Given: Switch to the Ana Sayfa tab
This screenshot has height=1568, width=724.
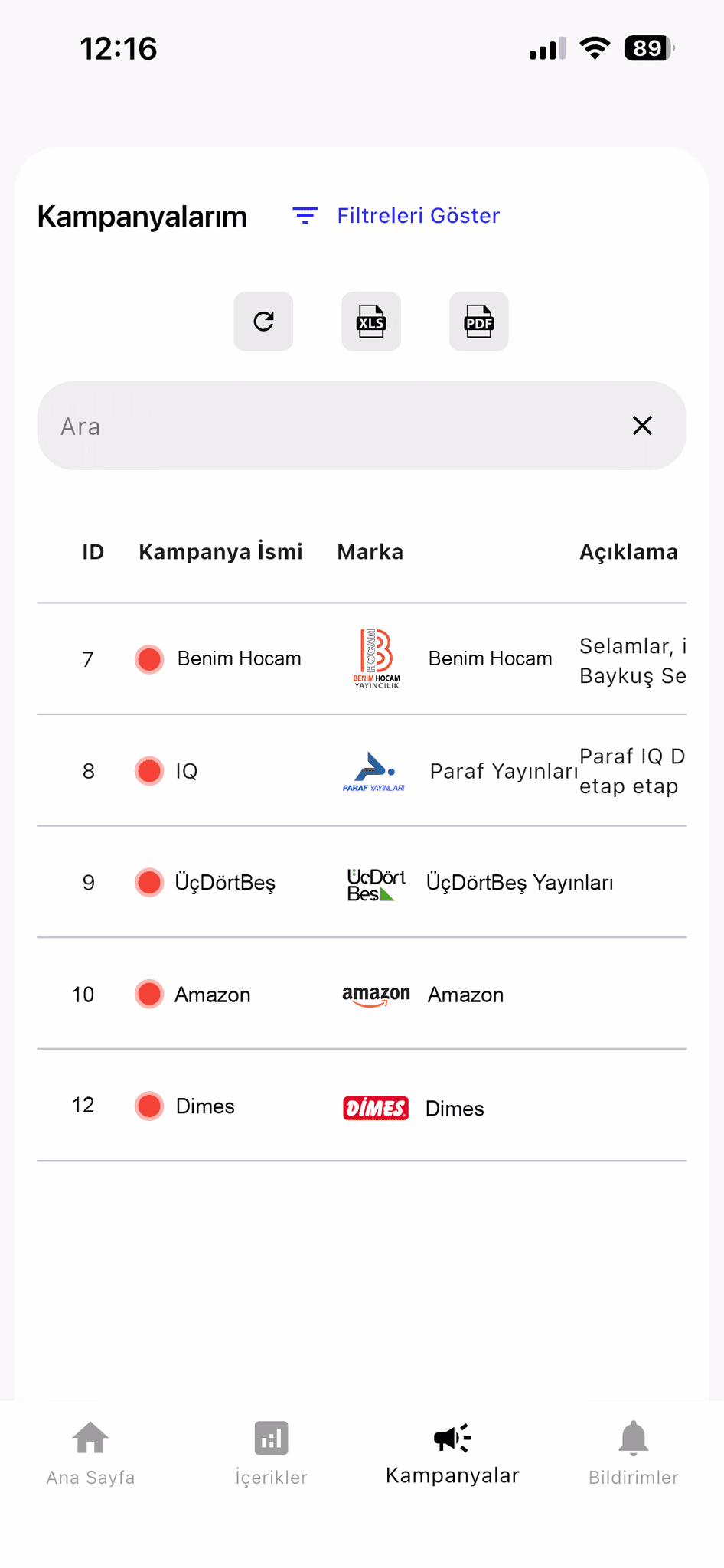Looking at the screenshot, I should (x=90, y=1453).
